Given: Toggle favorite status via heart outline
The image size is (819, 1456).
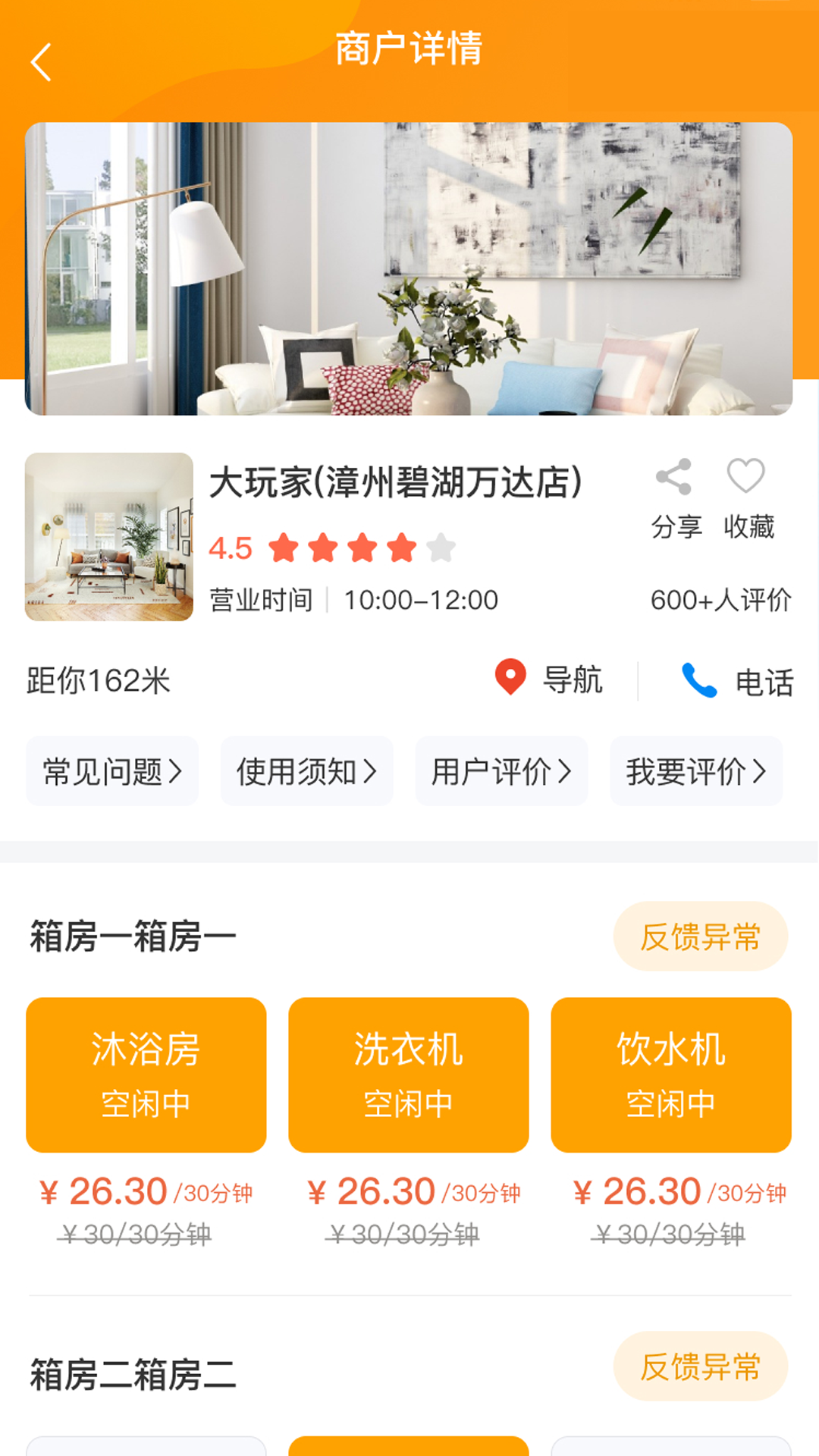Looking at the screenshot, I should 746,476.
